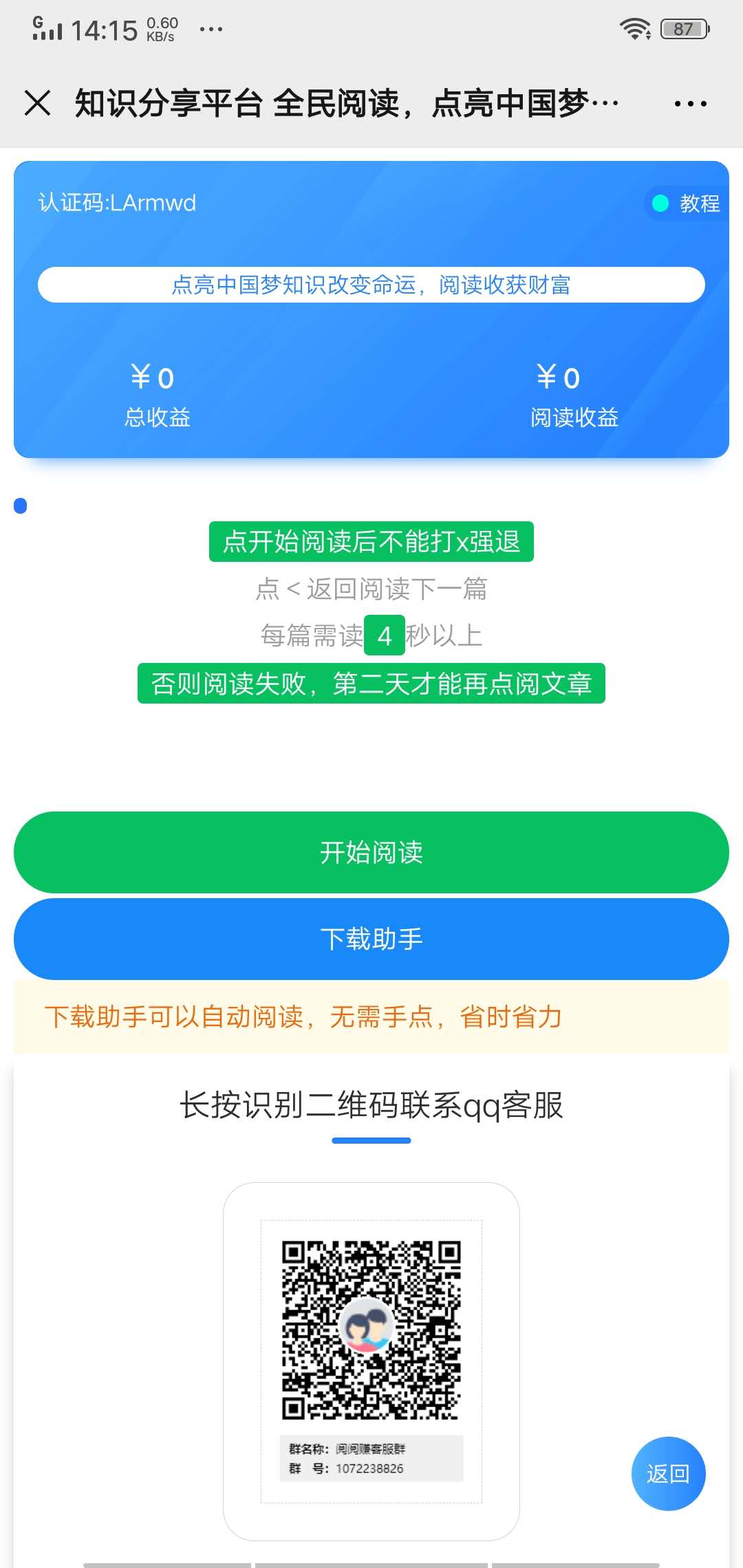Tap 阅读收益 reading earnings ¥0
The image size is (743, 1568).
point(574,392)
